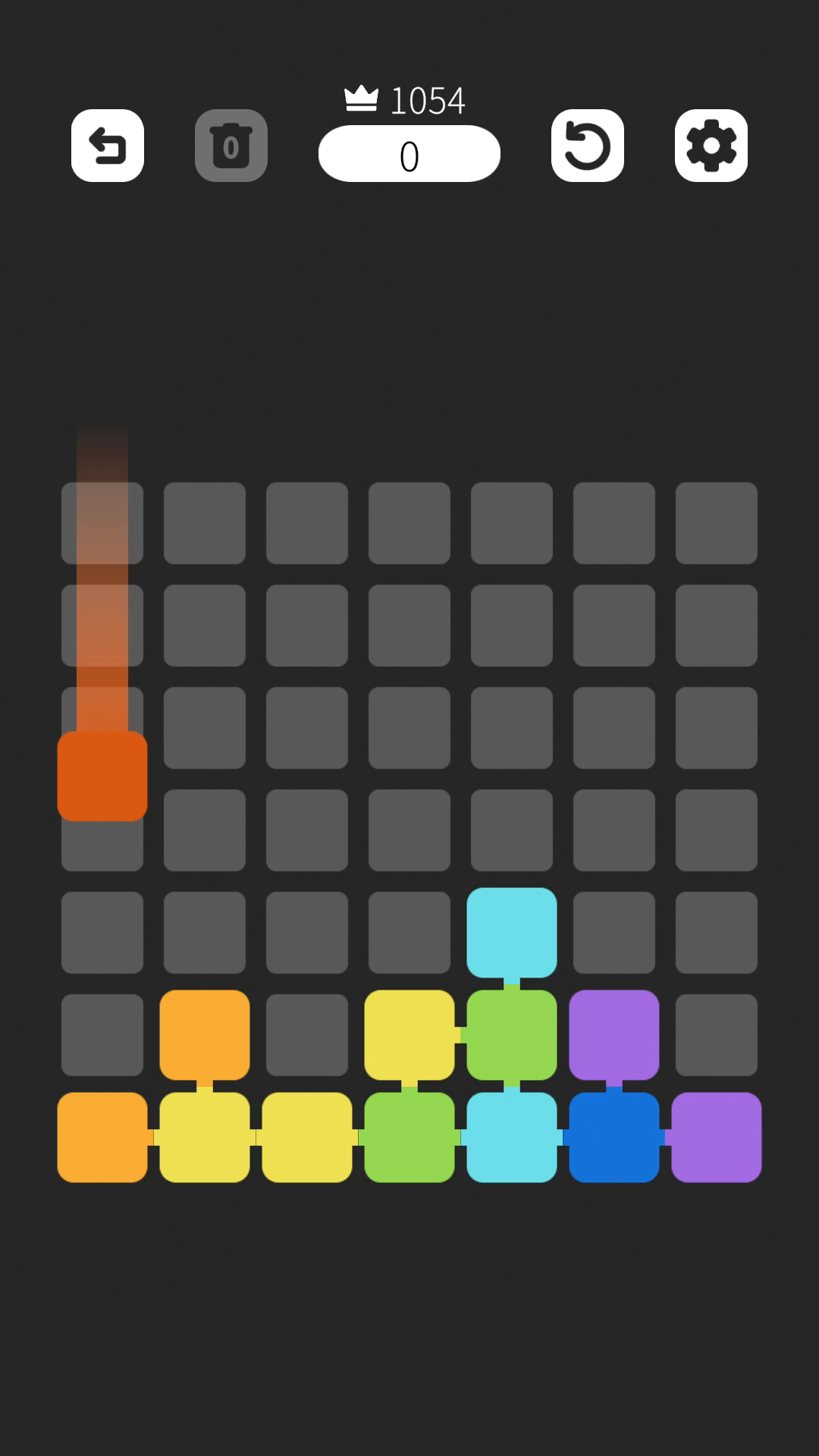Restart the game with the circular arrow
The width and height of the screenshot is (819, 1456).
588,146
